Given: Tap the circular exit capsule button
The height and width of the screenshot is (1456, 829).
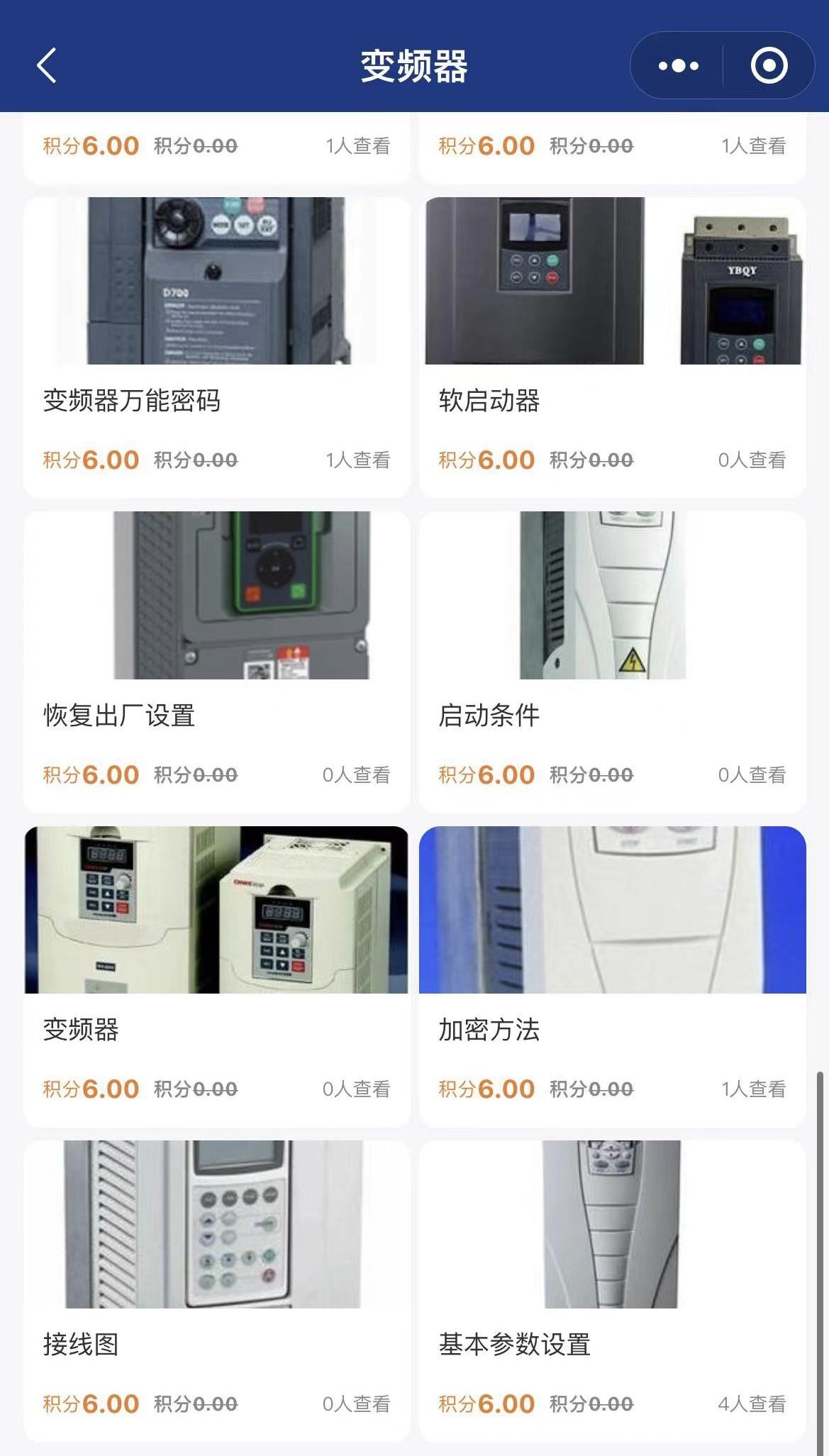Looking at the screenshot, I should point(769,66).
